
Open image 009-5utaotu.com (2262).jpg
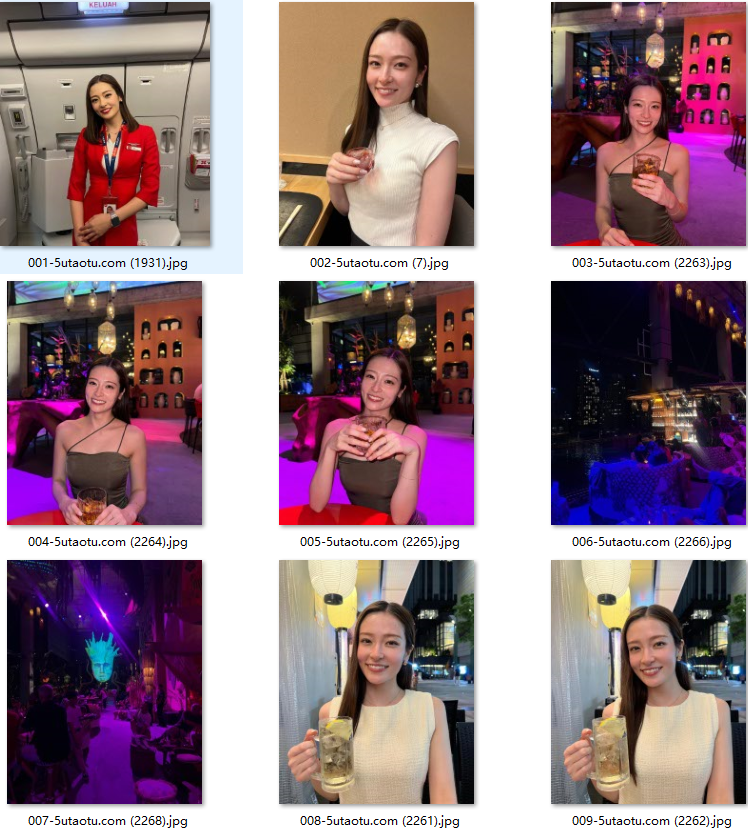click(648, 682)
